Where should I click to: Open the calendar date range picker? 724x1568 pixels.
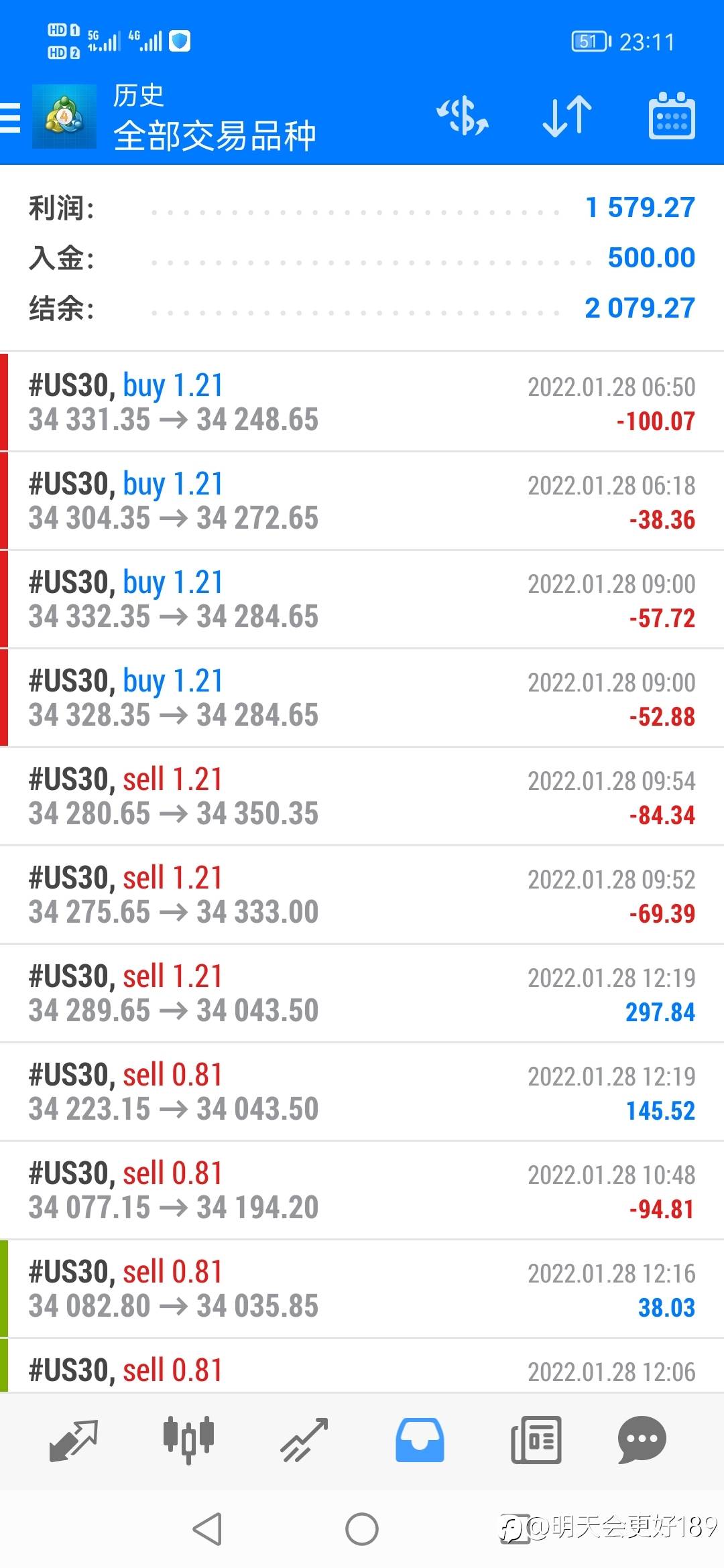pyautogui.click(x=672, y=117)
